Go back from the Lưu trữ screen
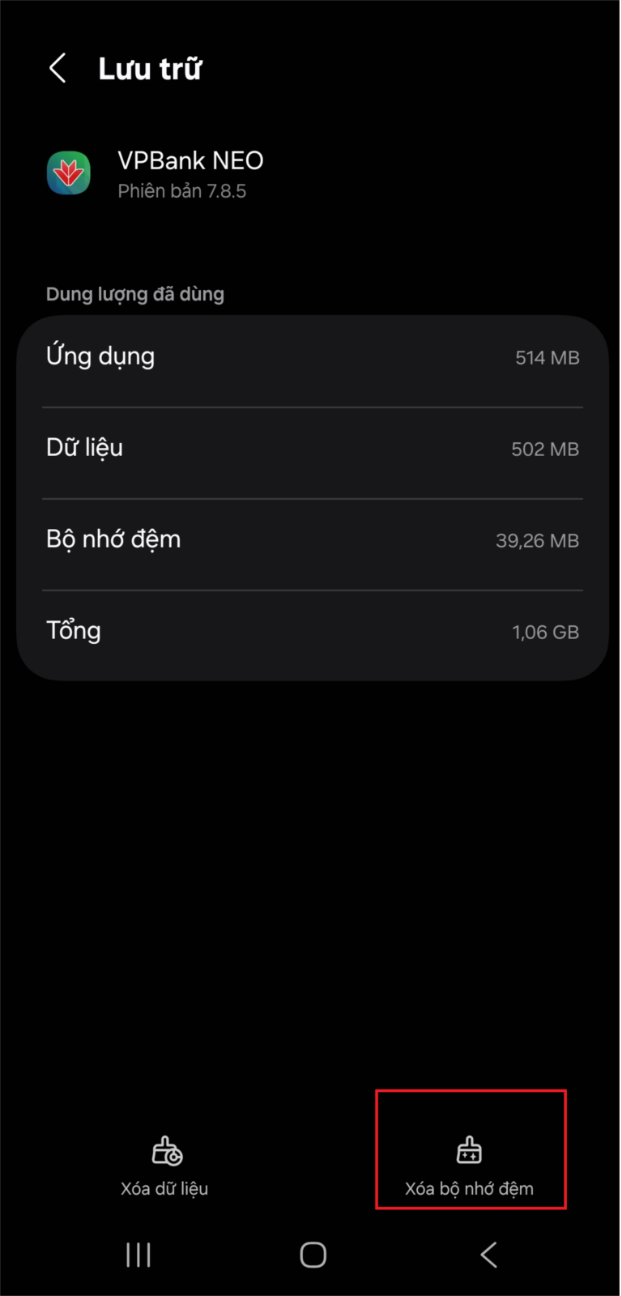Screen dimensions: 621x1296 click(58, 69)
